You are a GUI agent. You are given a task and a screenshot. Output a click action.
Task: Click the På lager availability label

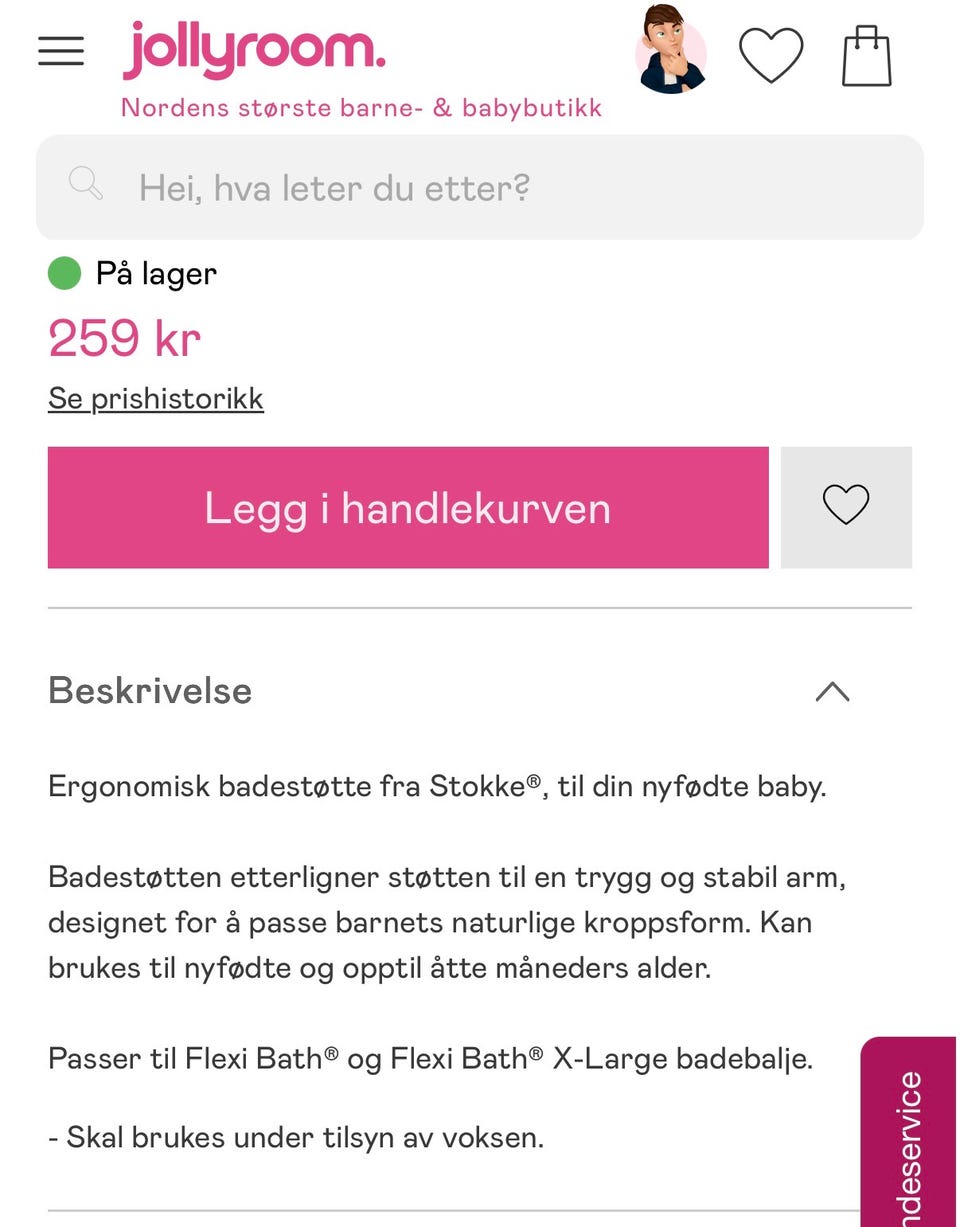[x=154, y=272]
